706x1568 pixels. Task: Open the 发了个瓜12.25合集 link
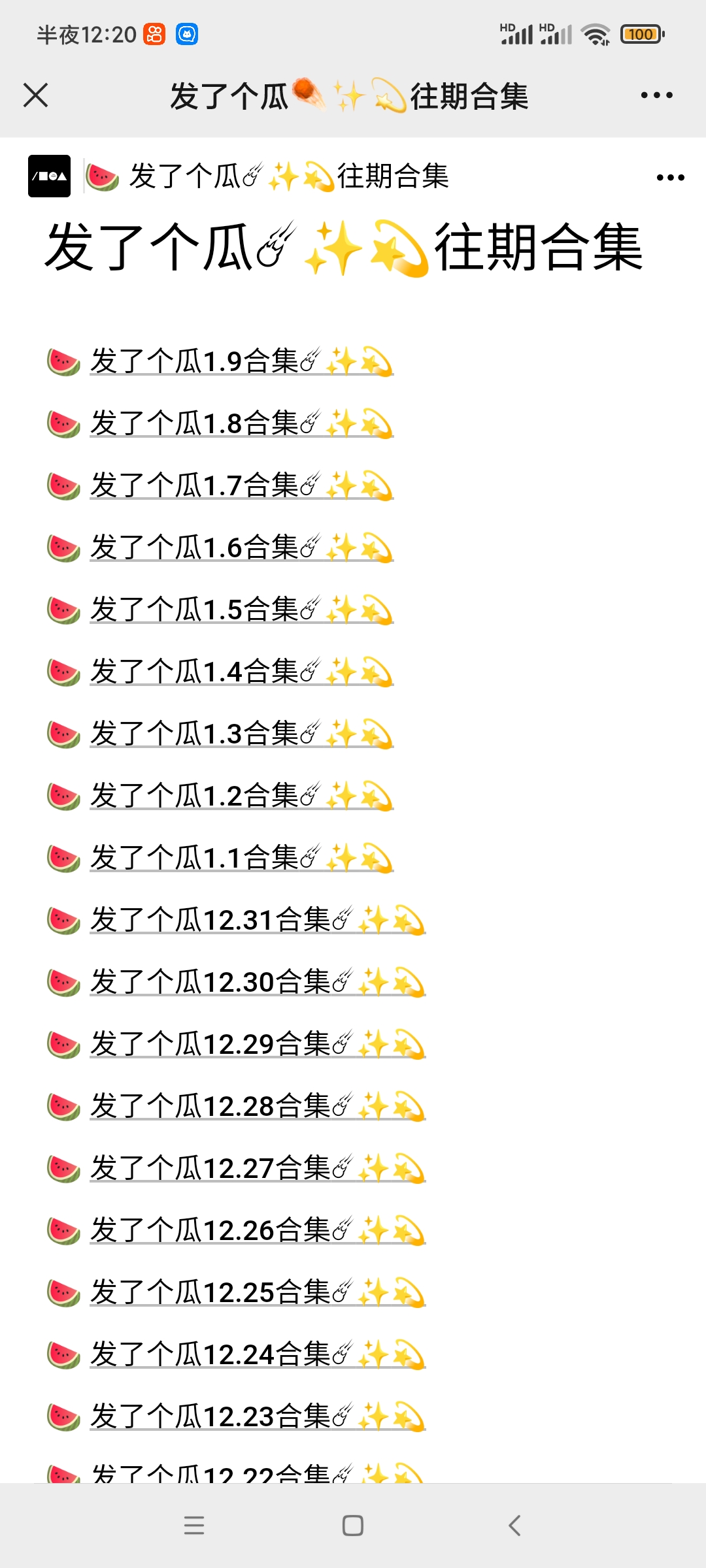pos(257,1292)
